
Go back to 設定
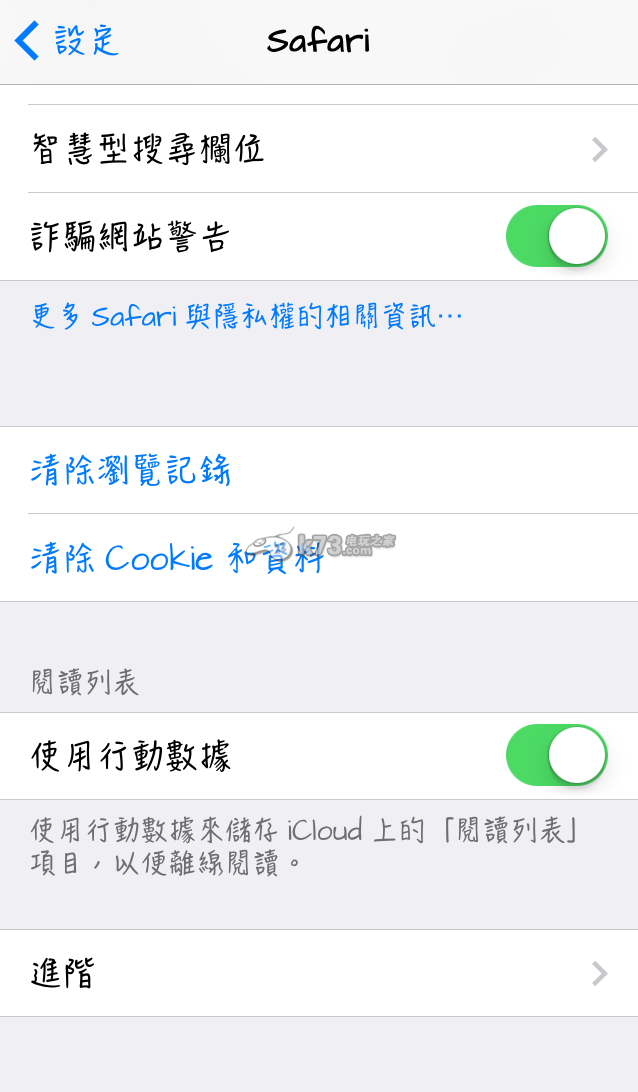click(67, 40)
